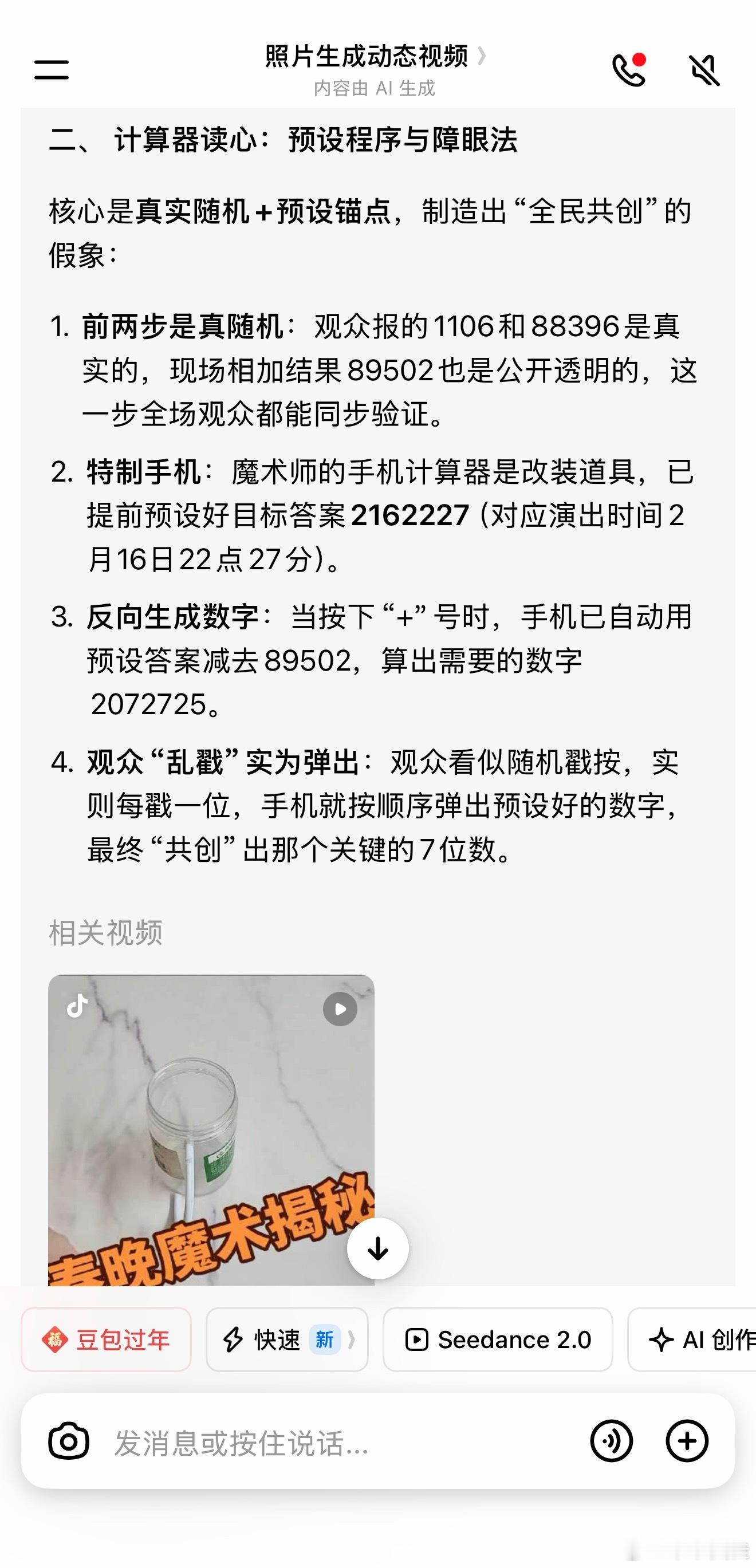Screen dimensions: 756x1568
Task: Start a voice call with Doubao
Action: [x=629, y=70]
